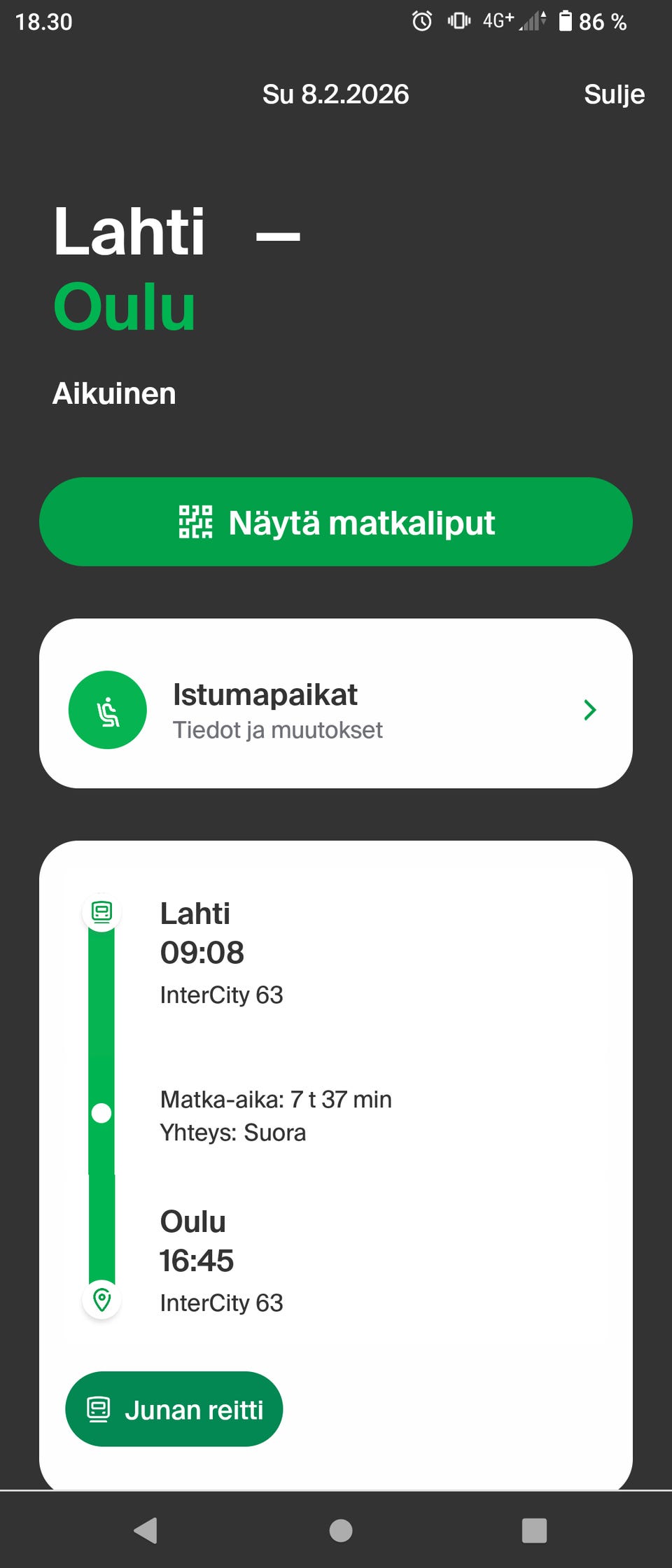This screenshot has height=1568, width=672.
Task: Tap the vibrate mode icon in status bar
Action: coord(458,21)
